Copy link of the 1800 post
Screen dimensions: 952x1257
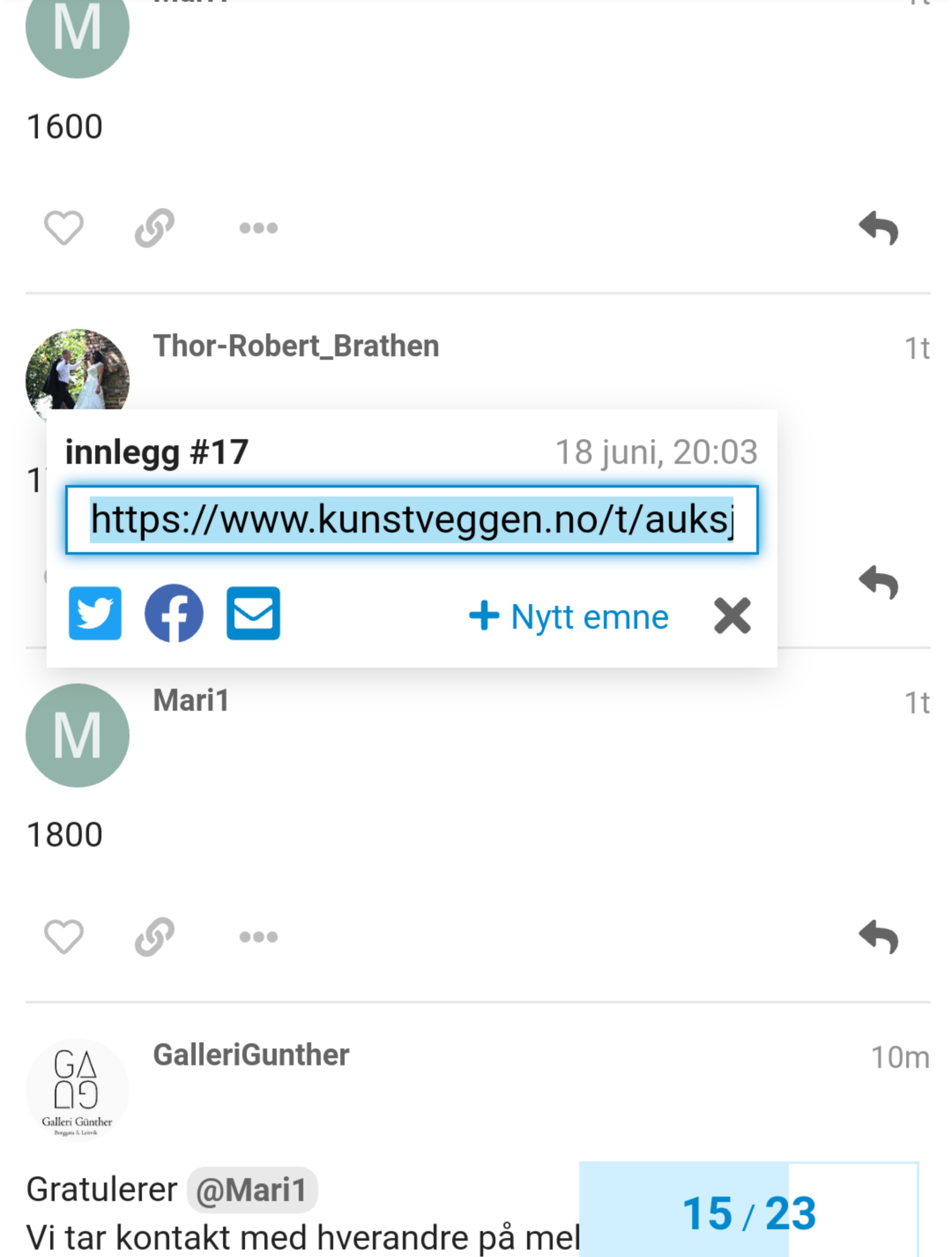pos(155,936)
